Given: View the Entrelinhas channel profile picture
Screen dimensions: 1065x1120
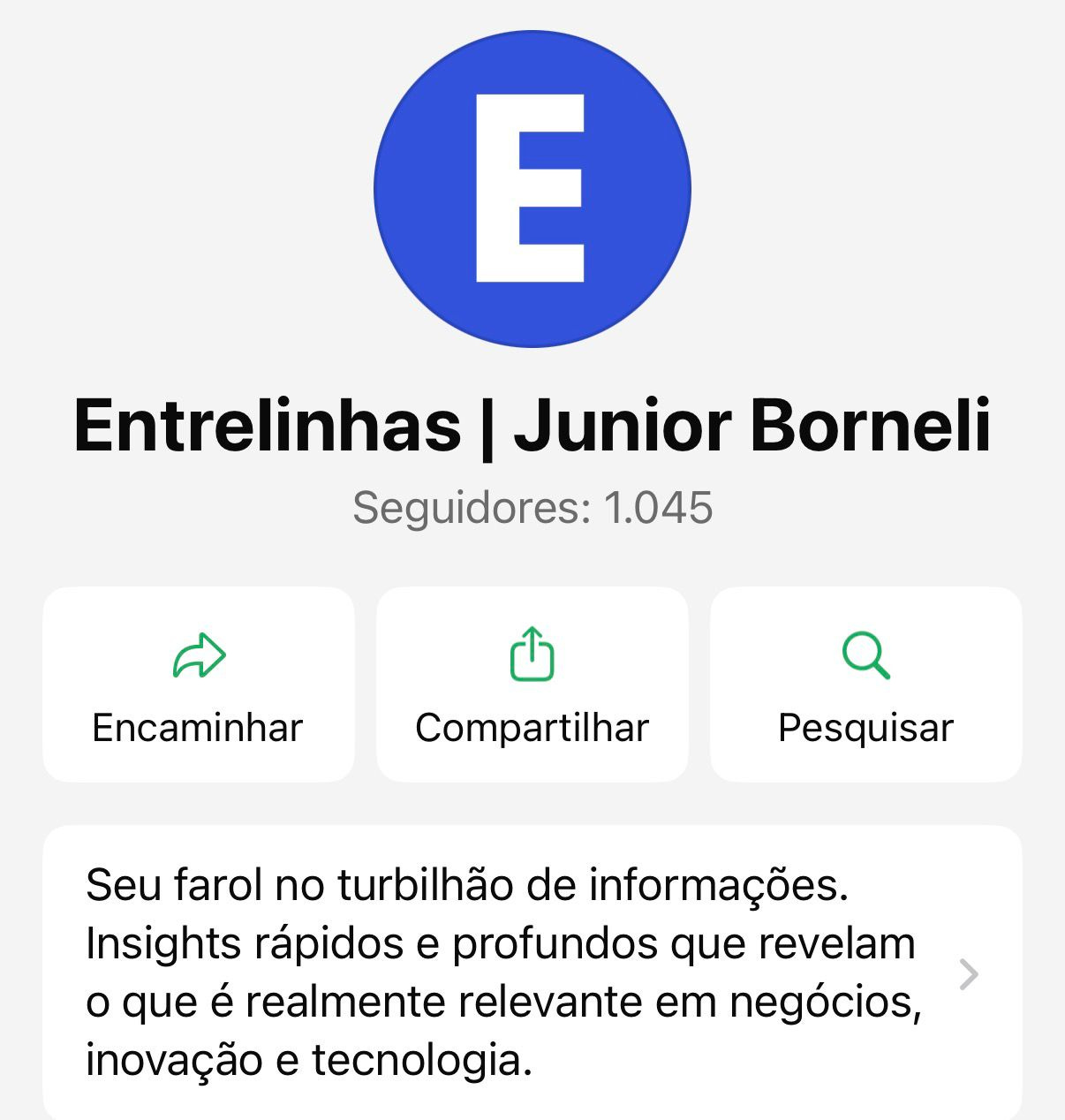Looking at the screenshot, I should point(532,189).
